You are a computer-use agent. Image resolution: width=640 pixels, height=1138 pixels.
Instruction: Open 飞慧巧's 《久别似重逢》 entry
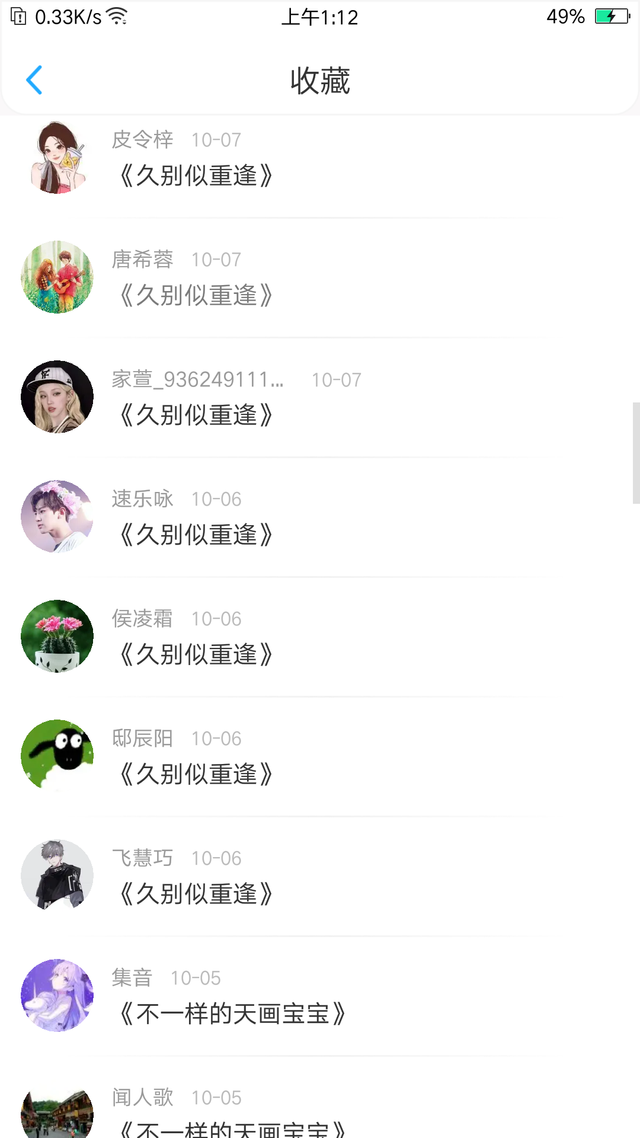click(x=195, y=894)
